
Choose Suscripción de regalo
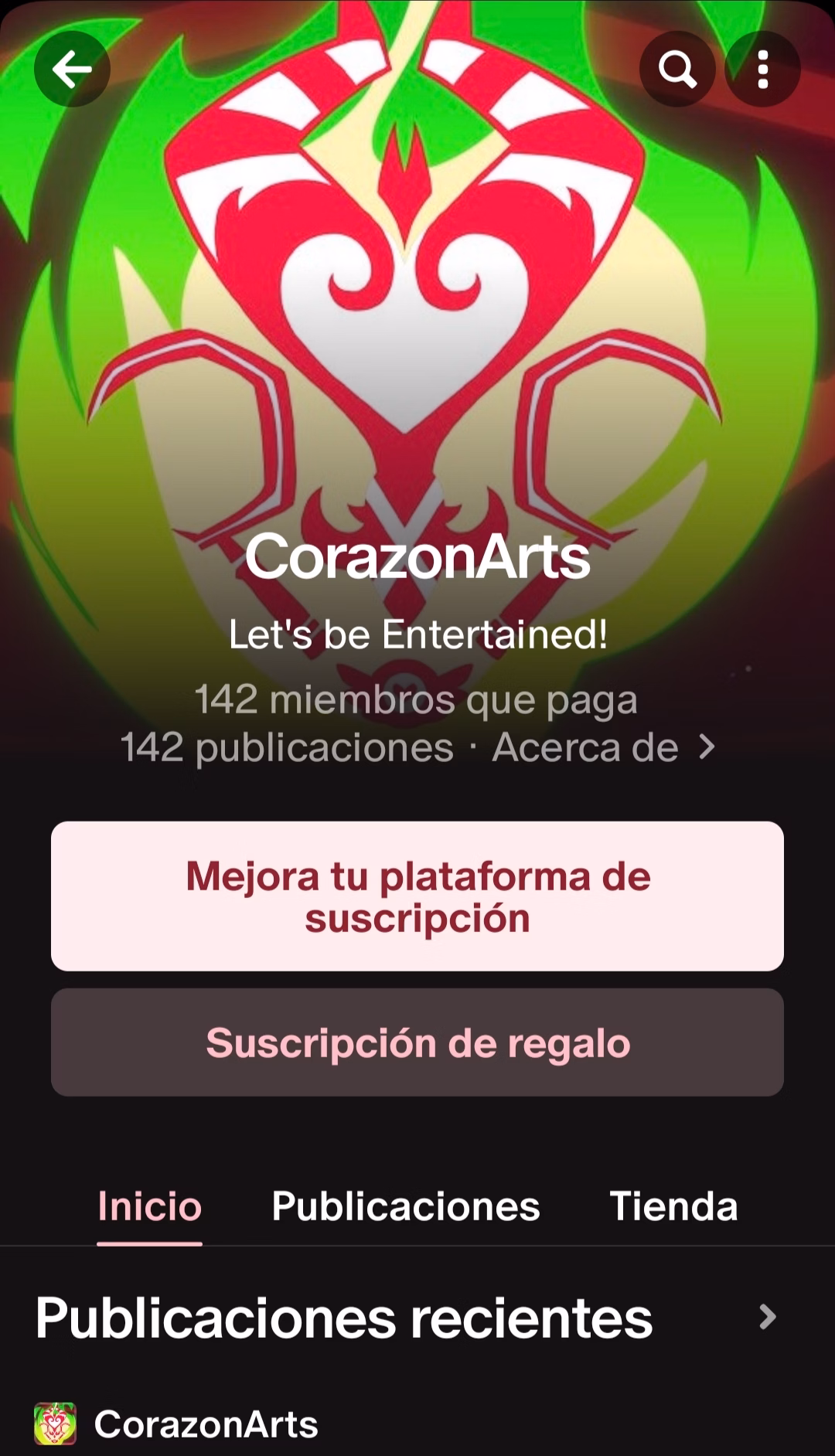(x=417, y=1043)
